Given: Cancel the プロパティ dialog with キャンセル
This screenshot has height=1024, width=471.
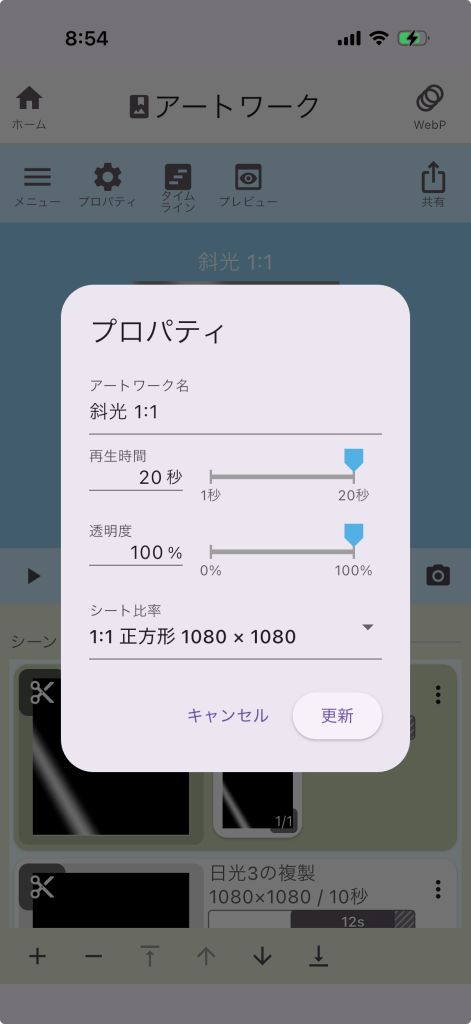Looking at the screenshot, I should 227,715.
